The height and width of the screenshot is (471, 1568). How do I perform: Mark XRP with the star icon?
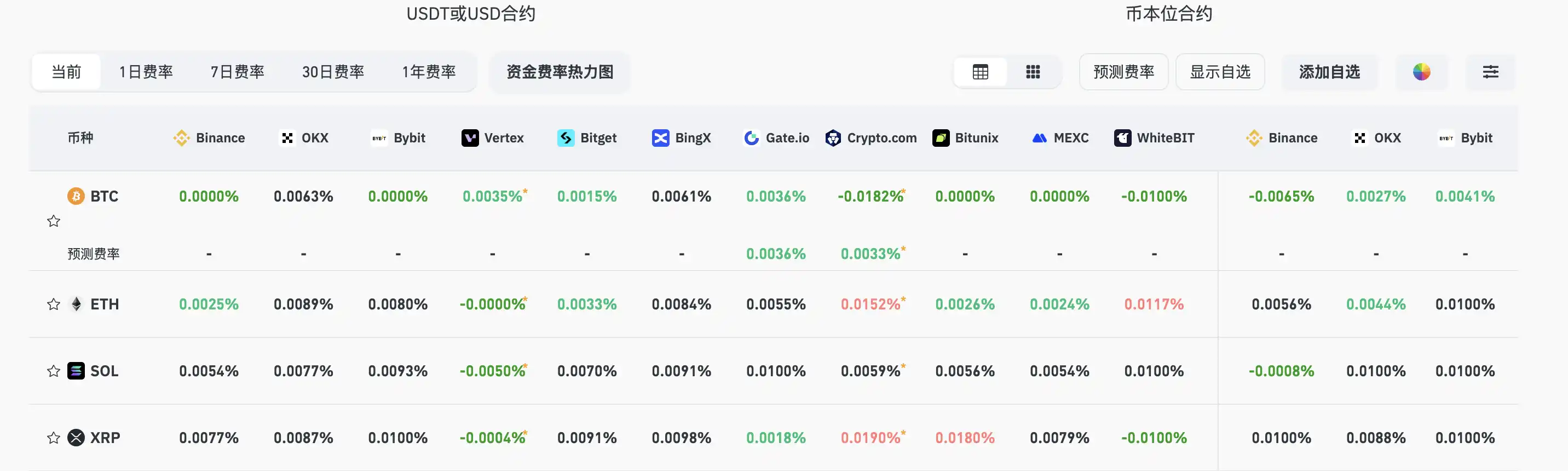(x=54, y=438)
